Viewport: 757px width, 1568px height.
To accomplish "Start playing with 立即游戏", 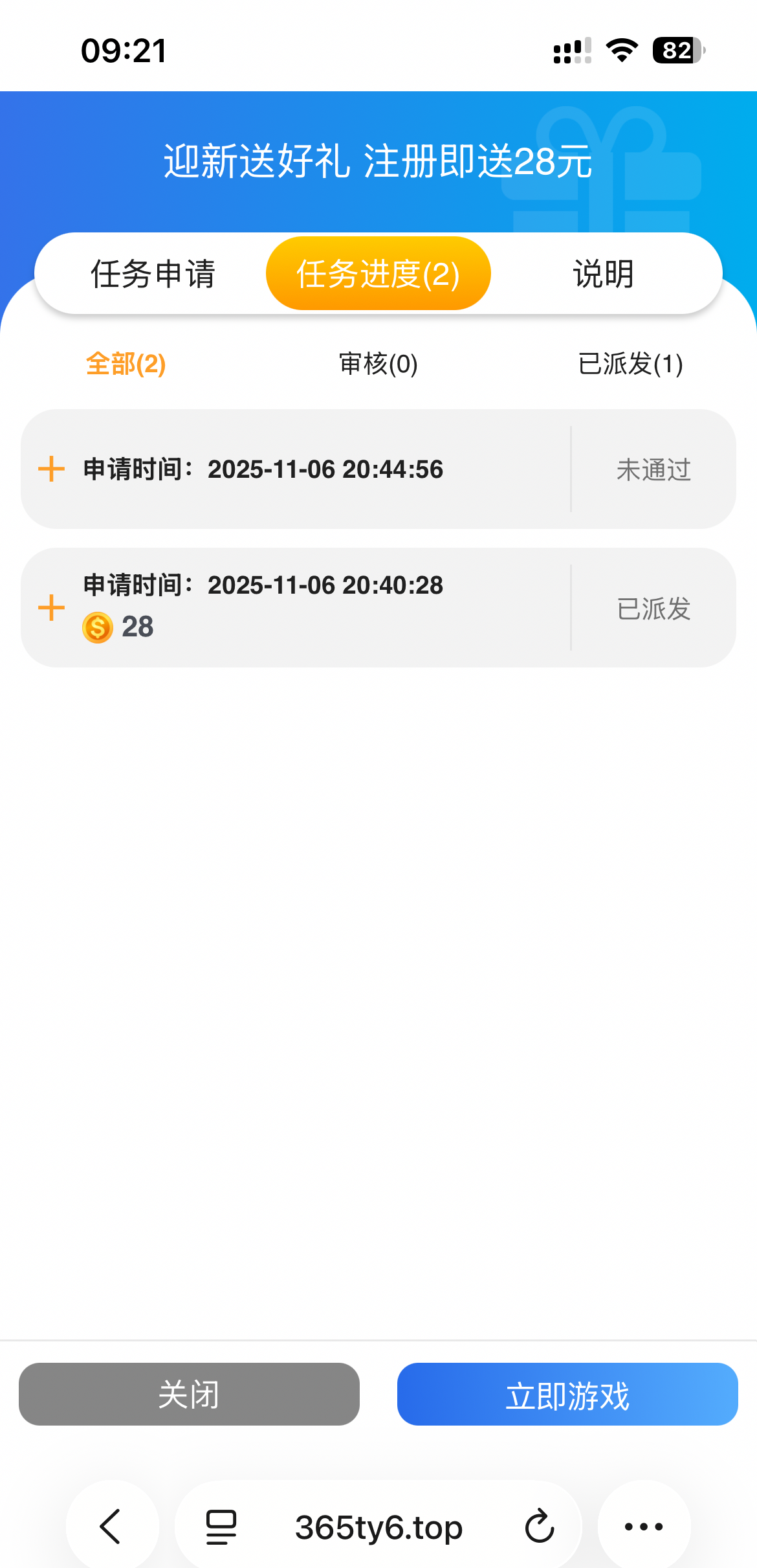I will [567, 1394].
